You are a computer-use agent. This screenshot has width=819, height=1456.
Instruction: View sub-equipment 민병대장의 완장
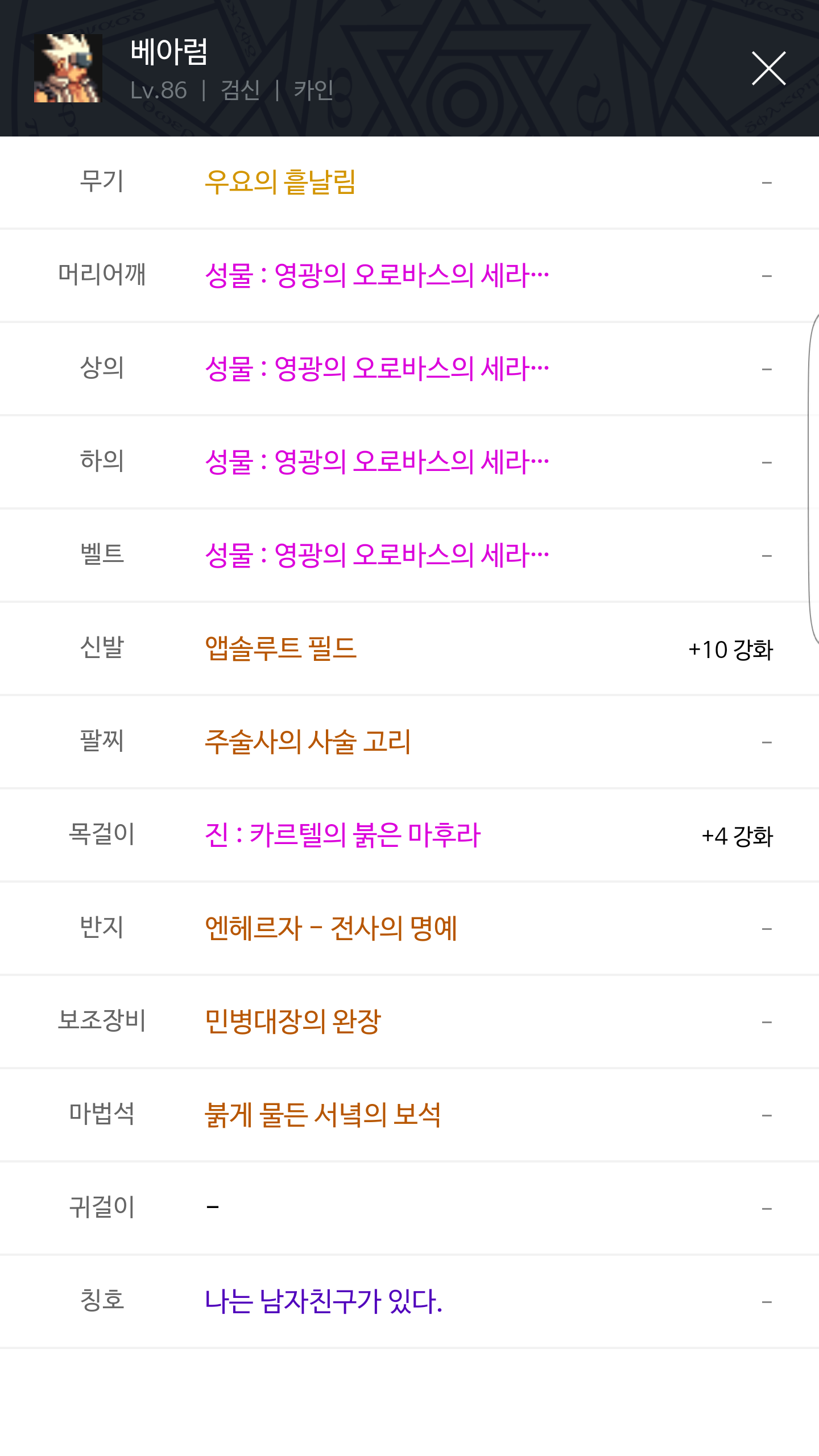(292, 1022)
